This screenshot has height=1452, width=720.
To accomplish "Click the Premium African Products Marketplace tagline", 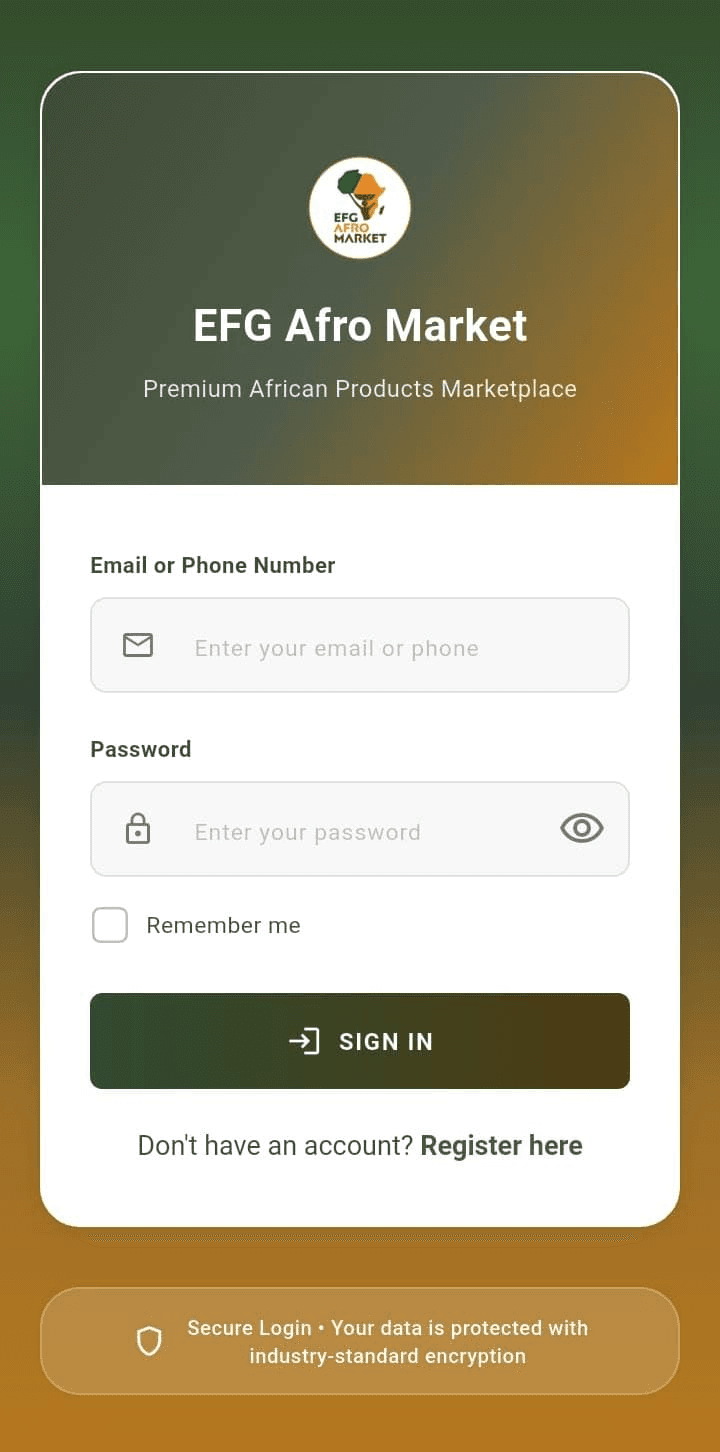I will (360, 388).
